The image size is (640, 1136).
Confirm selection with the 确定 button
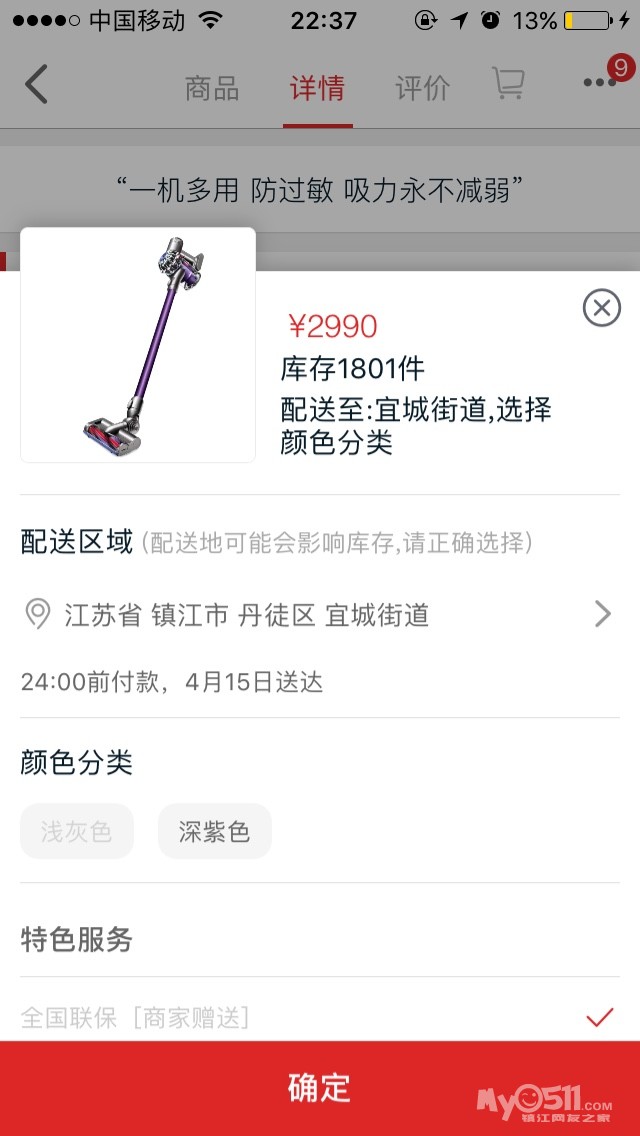(320, 1088)
